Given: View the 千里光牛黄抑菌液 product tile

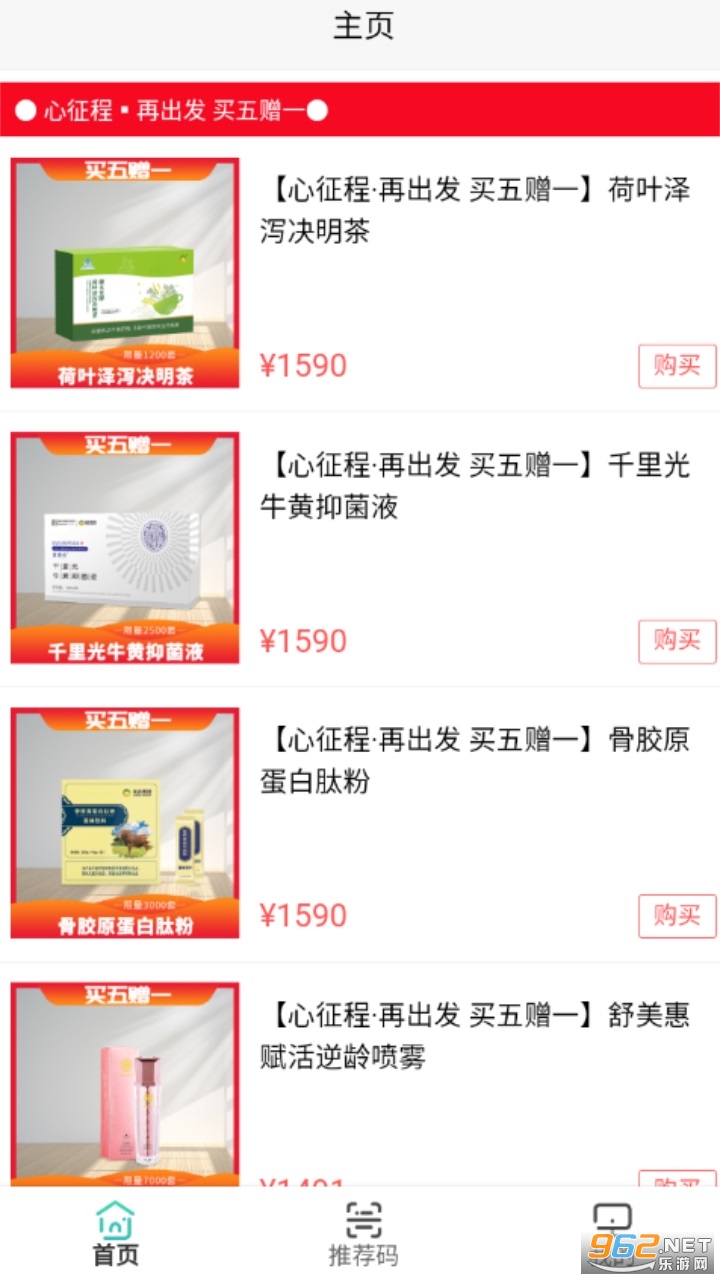Looking at the screenshot, I should pos(125,548).
